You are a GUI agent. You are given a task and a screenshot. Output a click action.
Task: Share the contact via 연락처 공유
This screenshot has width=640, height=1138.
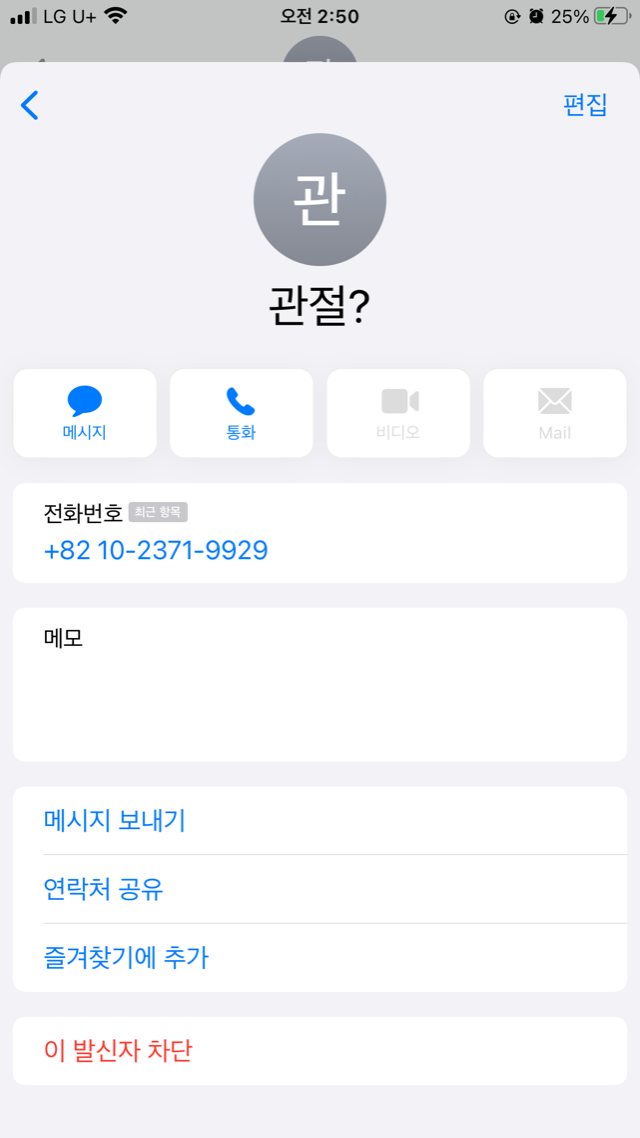(x=104, y=889)
